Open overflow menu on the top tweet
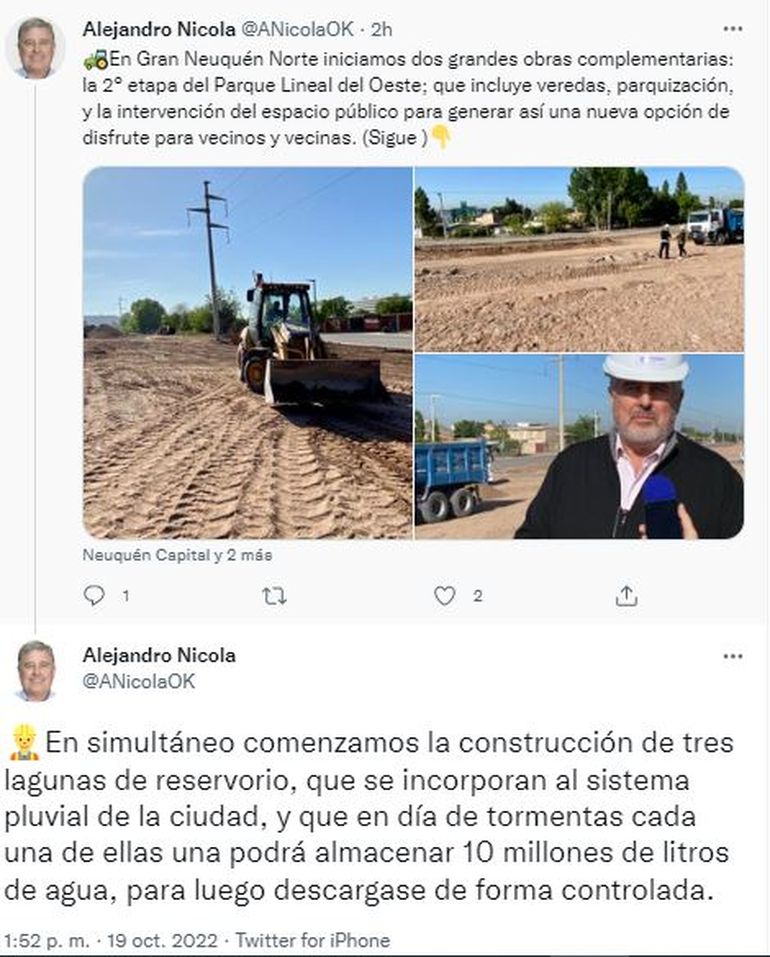 (733, 29)
